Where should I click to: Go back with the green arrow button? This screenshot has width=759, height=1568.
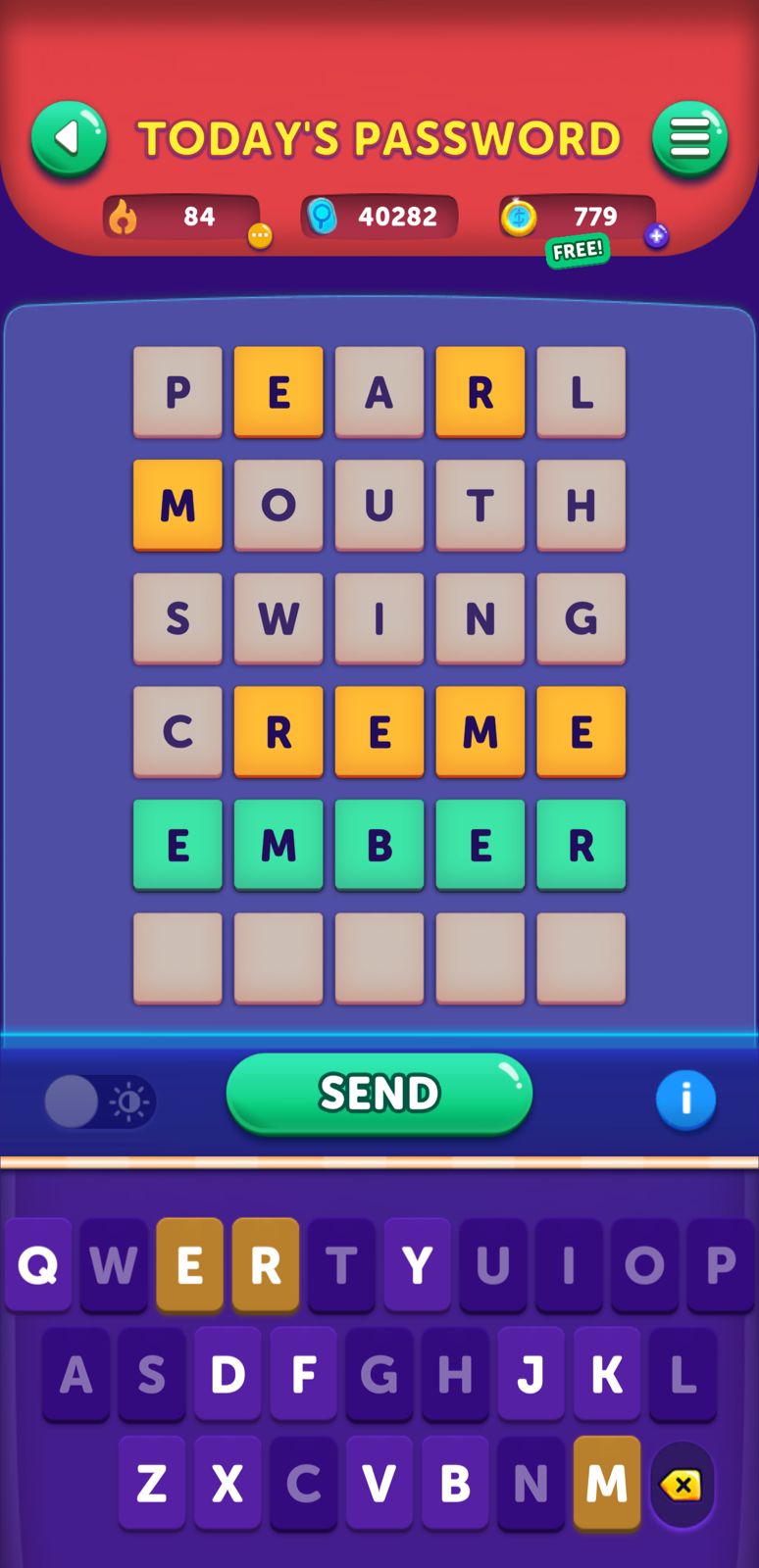[69, 138]
